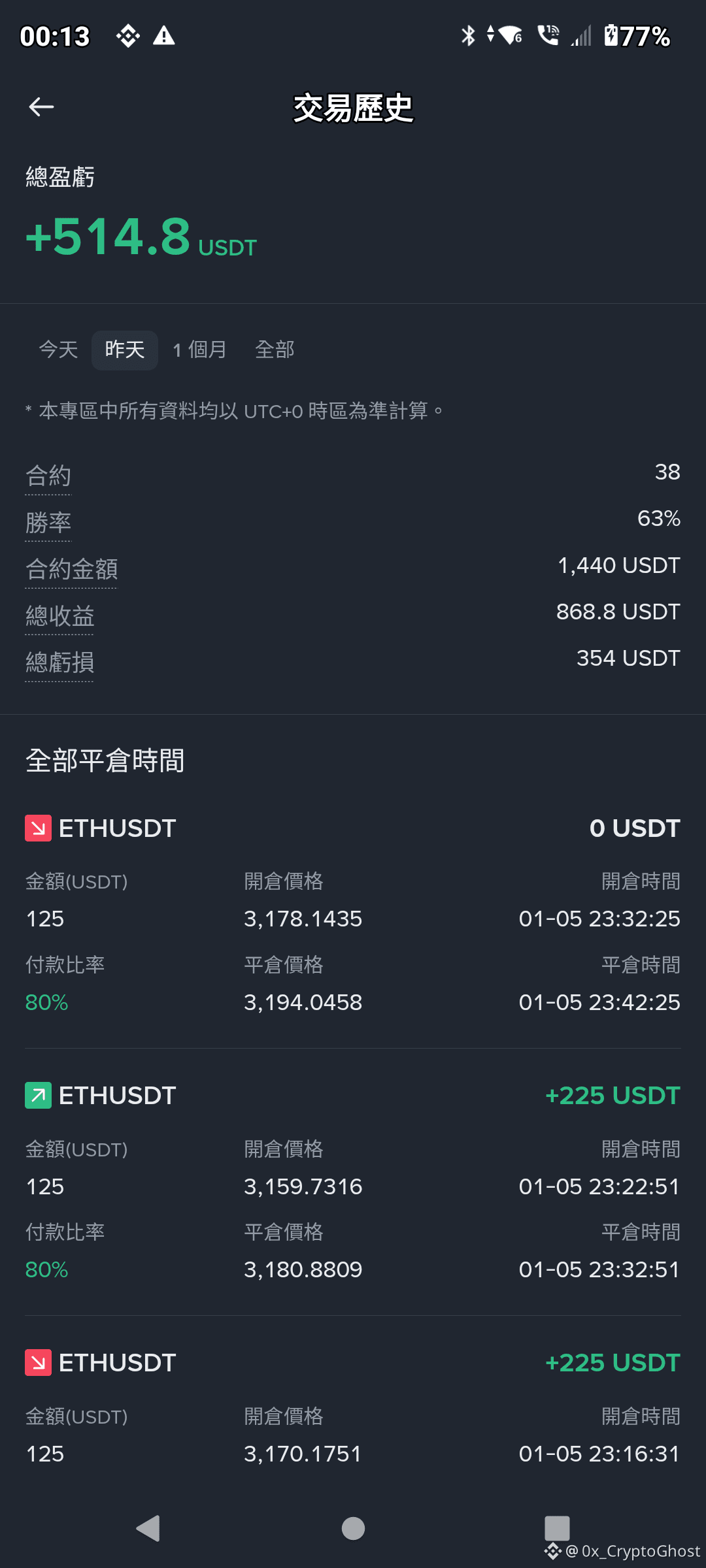Viewport: 706px width, 1568px height.
Task: Show what 合約金額 means
Action: pyautogui.click(x=71, y=569)
